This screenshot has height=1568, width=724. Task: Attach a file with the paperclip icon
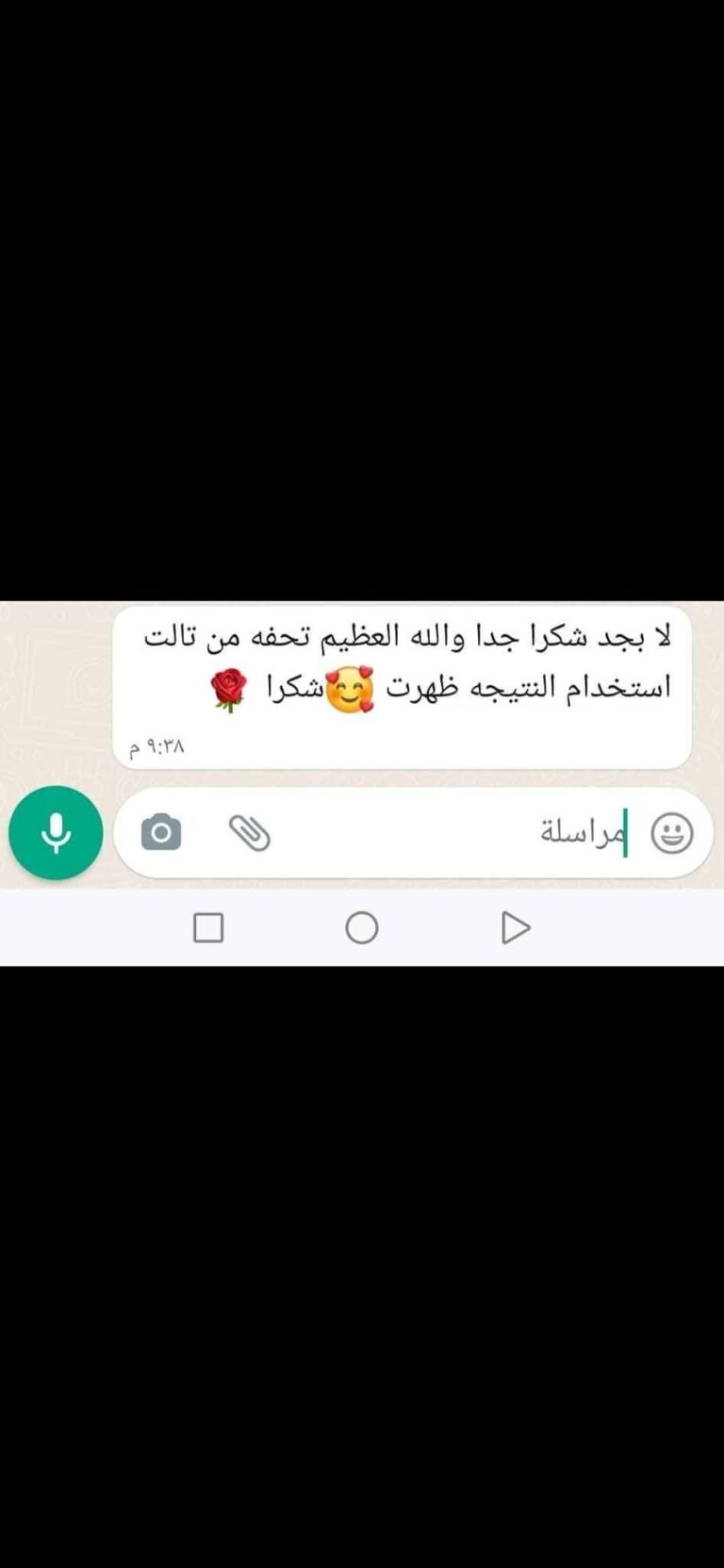250,833
